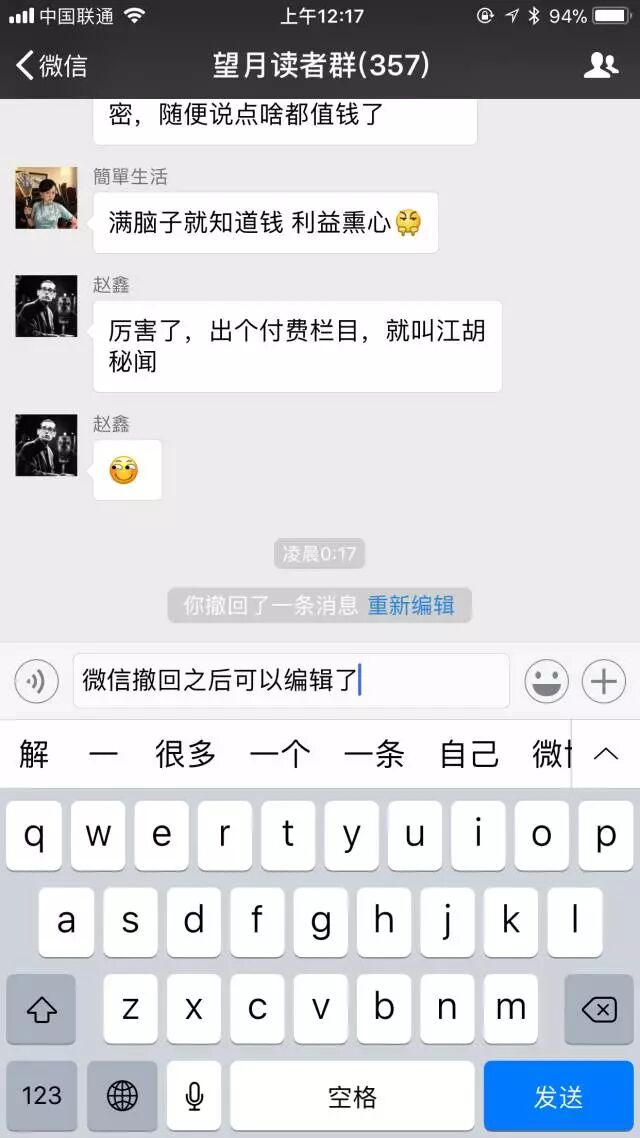Tap 簡單生活's profile avatar
Screen dimensions: 640x1138
point(46,198)
